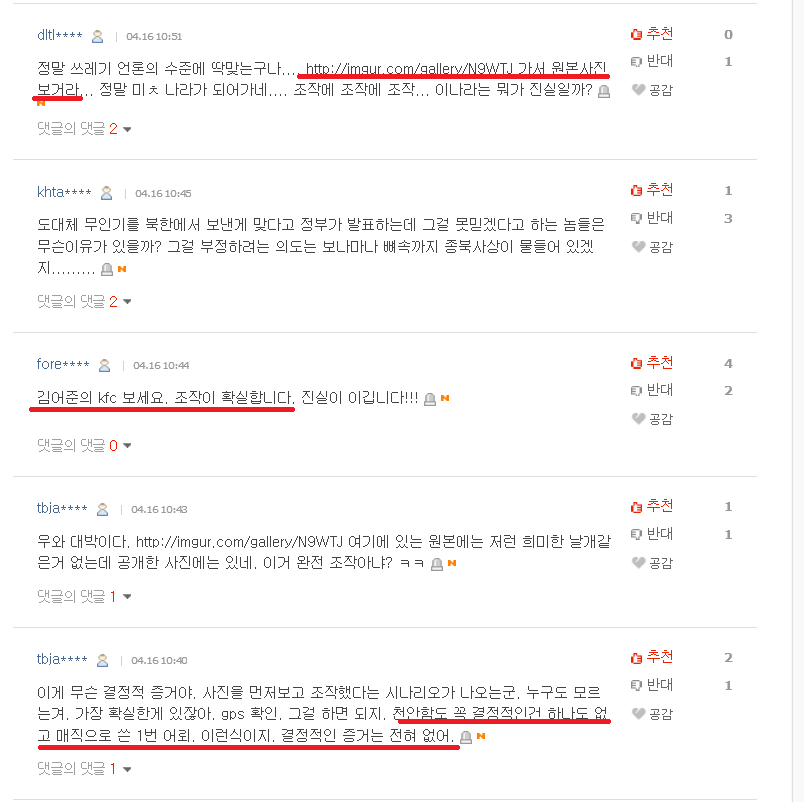Recommend tbja****'s 10:43 comment
The width and height of the screenshot is (804, 802).
652,506
